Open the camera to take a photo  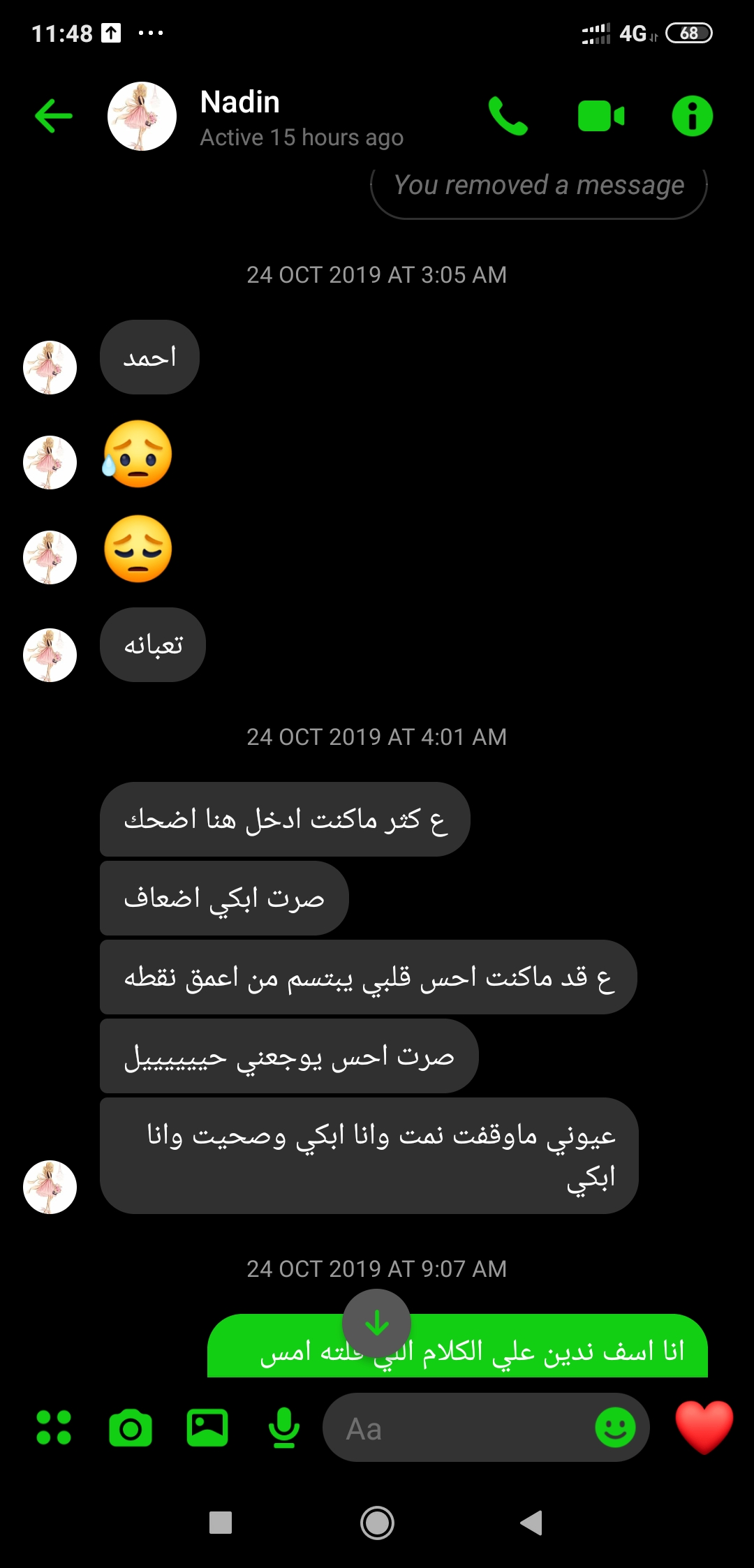click(x=131, y=1428)
